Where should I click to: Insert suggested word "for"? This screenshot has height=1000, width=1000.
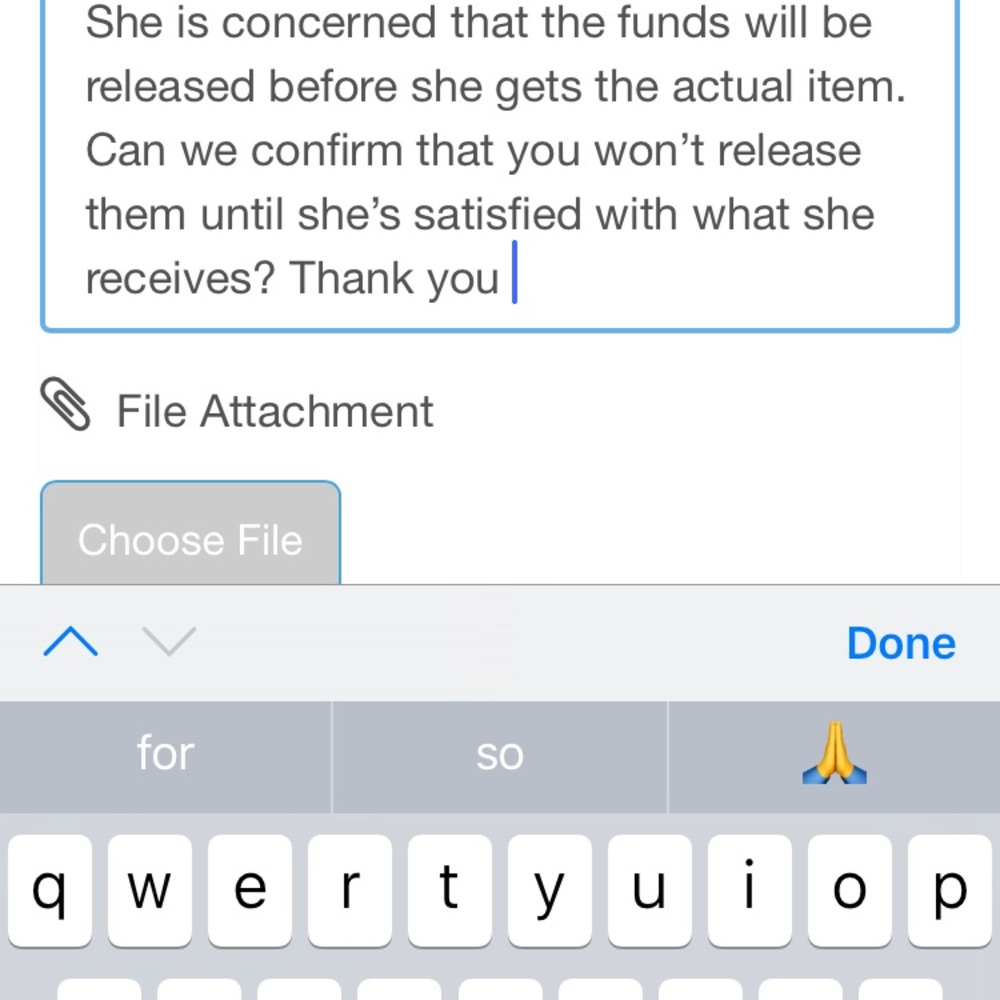click(x=165, y=755)
